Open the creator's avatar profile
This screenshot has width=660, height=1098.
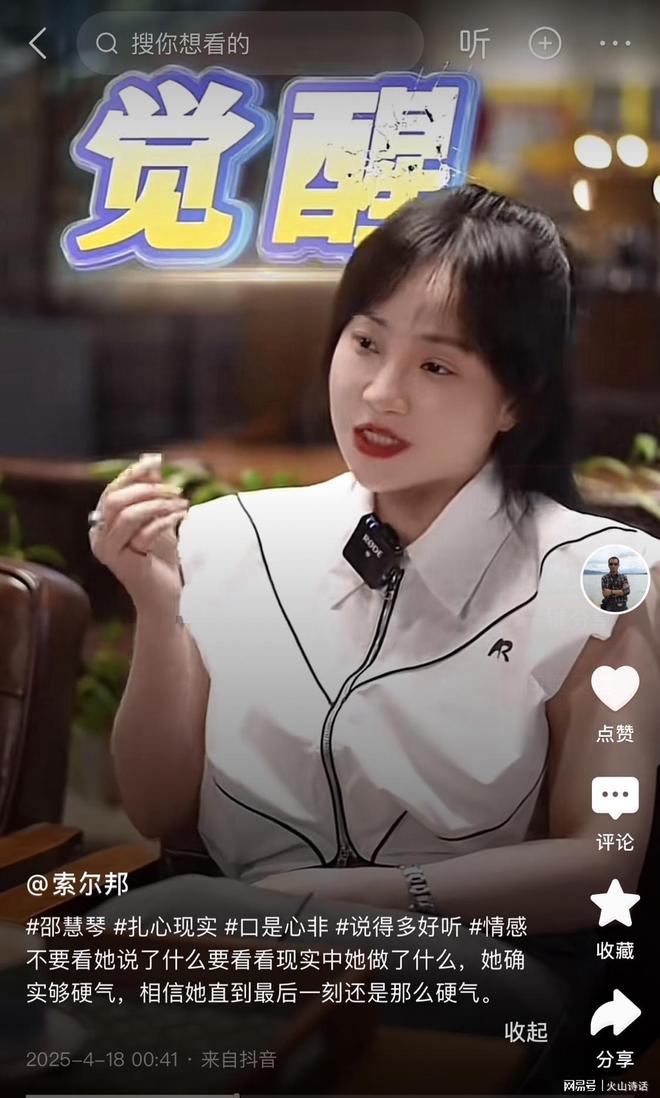pyautogui.click(x=615, y=579)
